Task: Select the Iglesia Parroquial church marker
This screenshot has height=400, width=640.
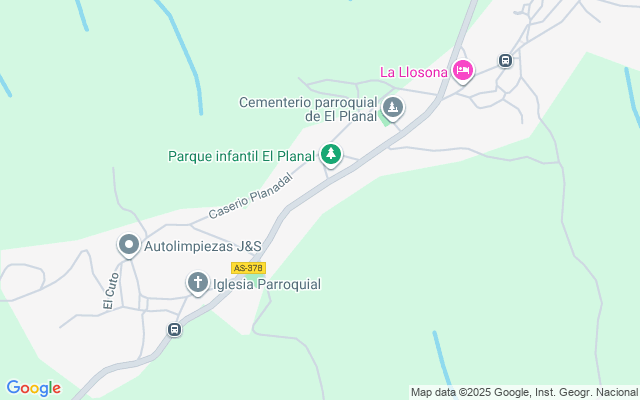Action: [x=198, y=284]
